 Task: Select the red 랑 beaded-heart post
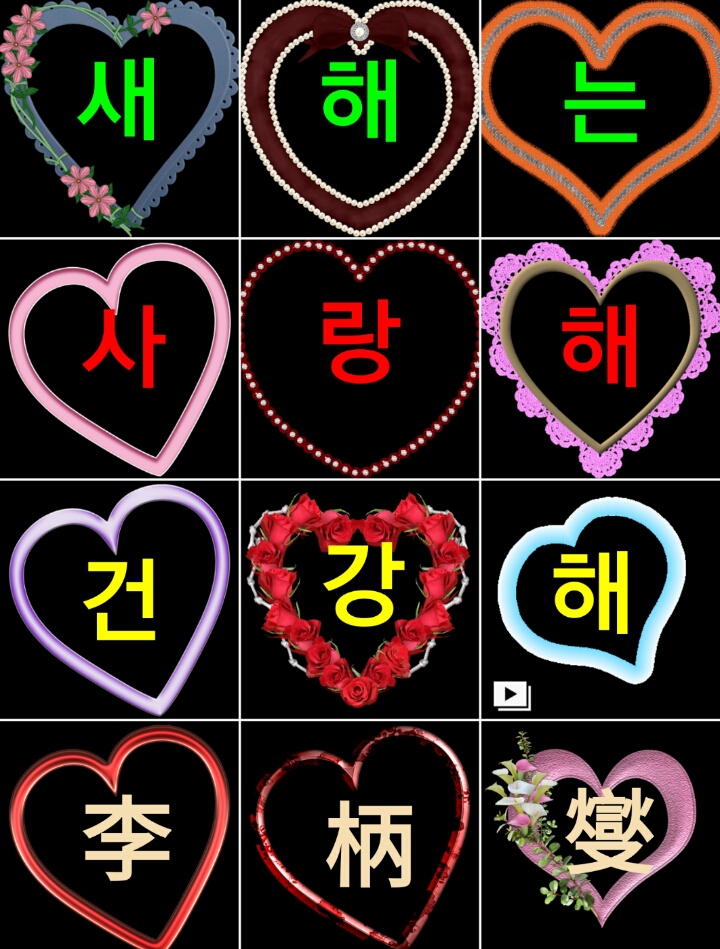[360, 358]
